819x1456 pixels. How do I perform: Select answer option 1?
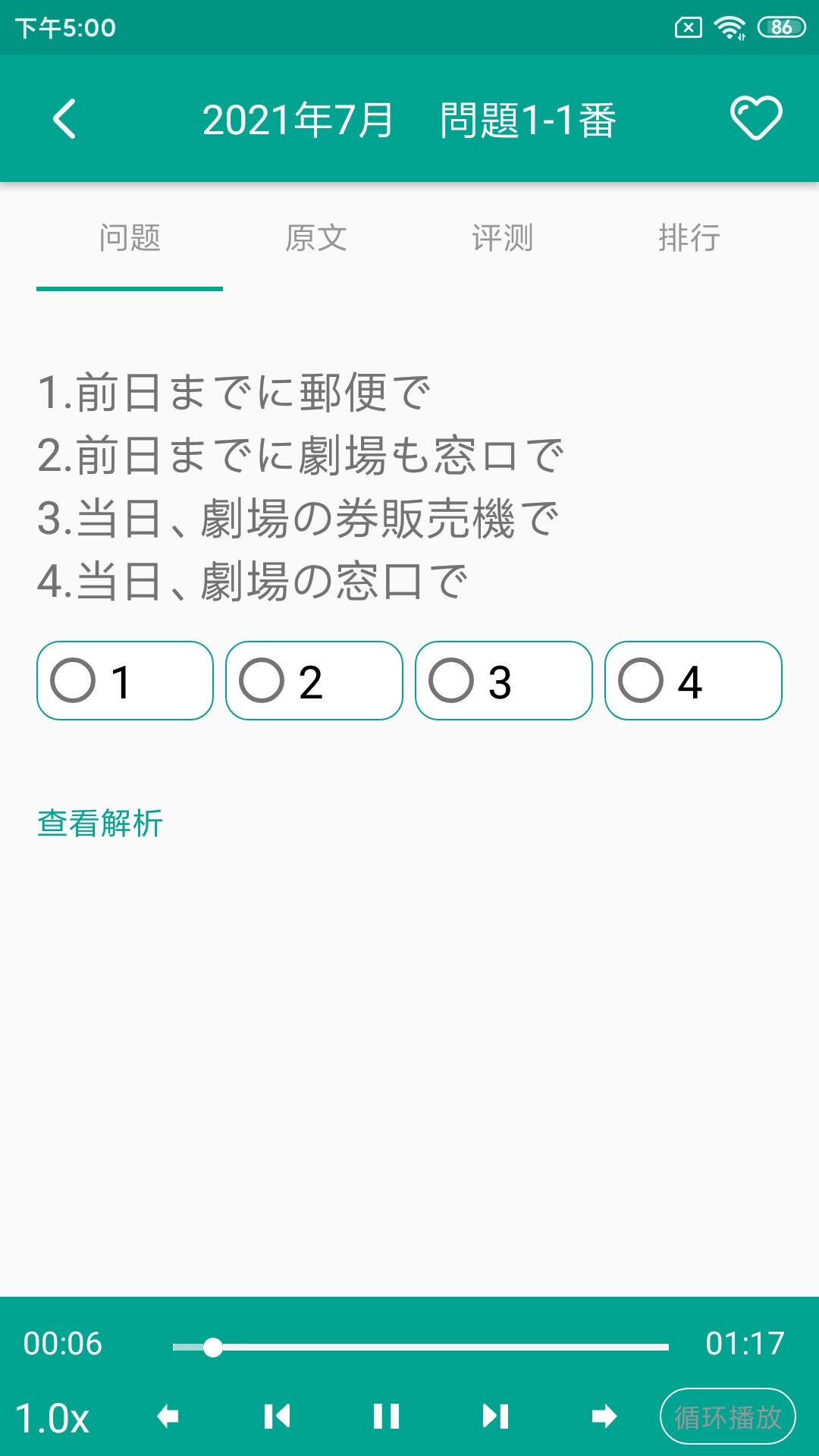coord(124,681)
